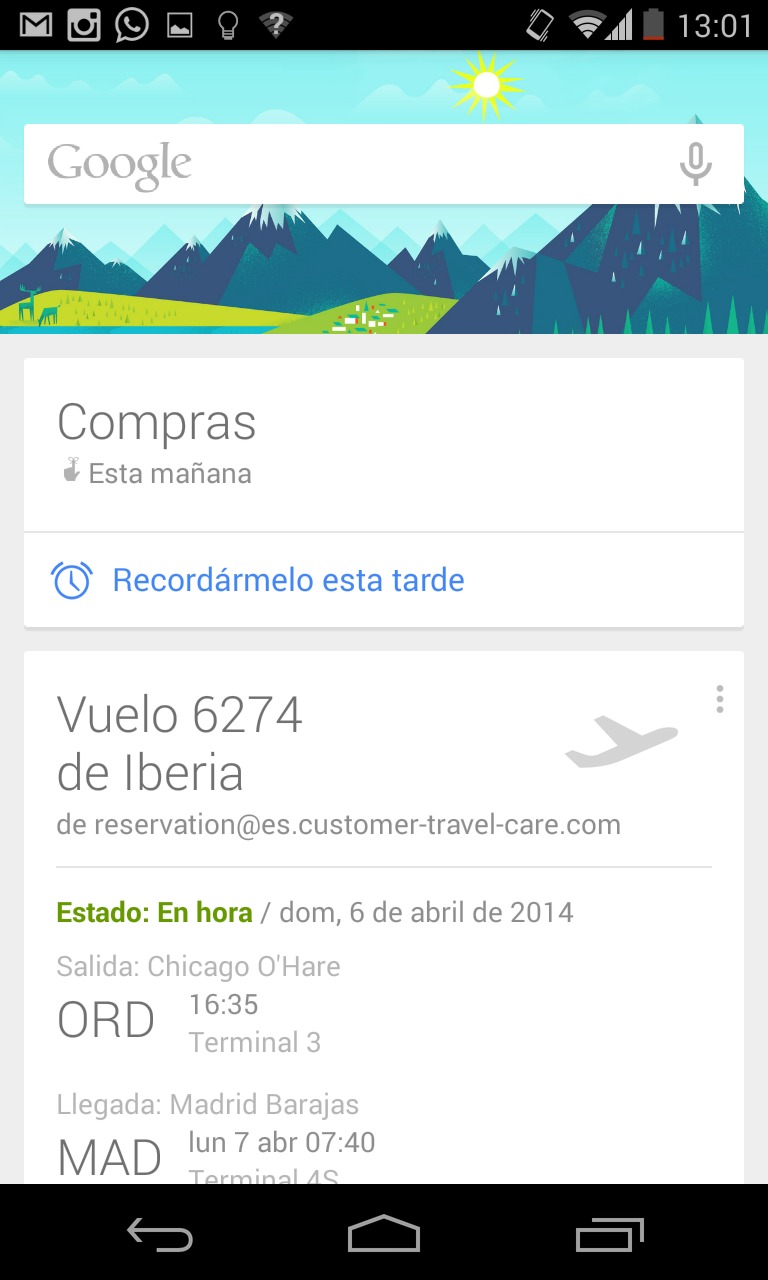Screen dimensions: 768x1280
Task: Open the Iberia flight 6274 card
Action: (384, 918)
